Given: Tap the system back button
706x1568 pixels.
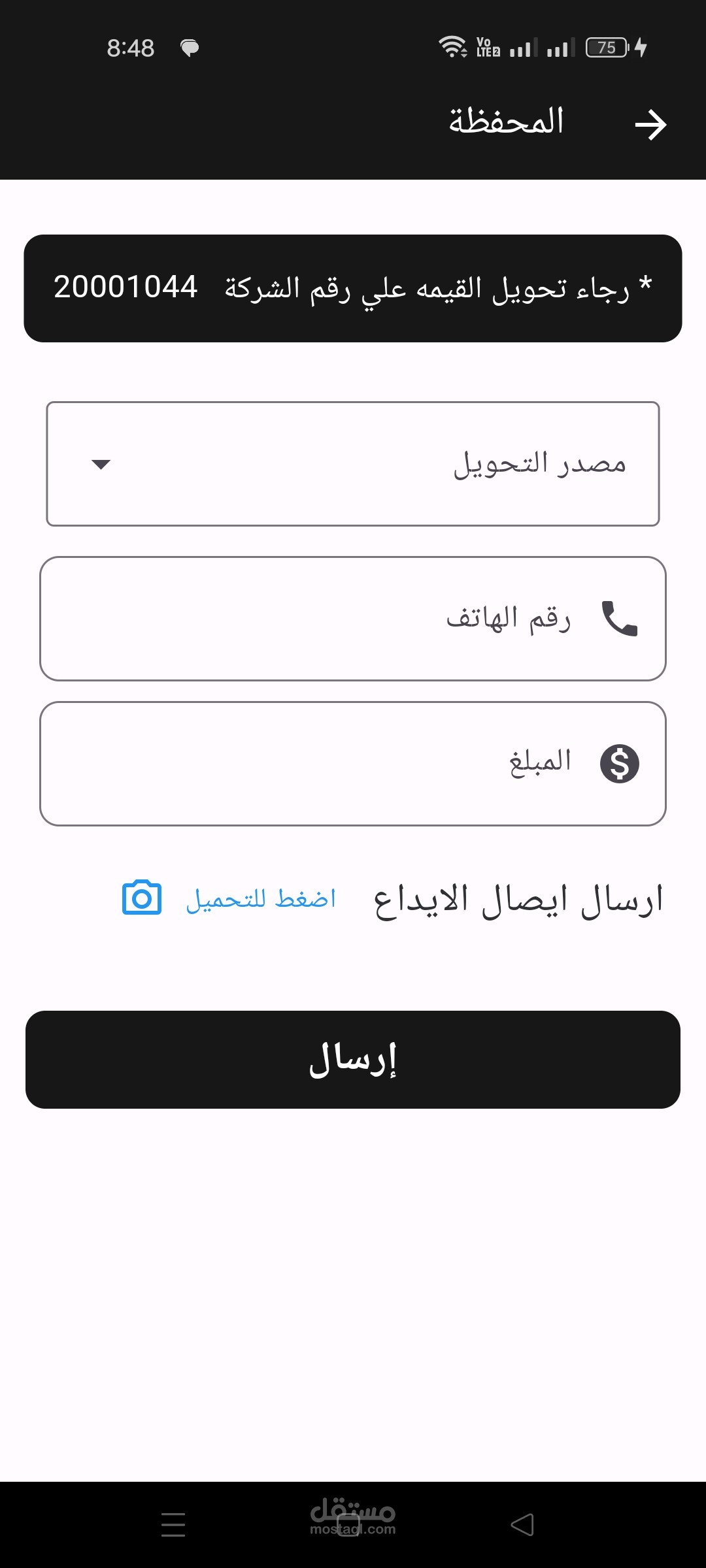Looking at the screenshot, I should [522, 1525].
